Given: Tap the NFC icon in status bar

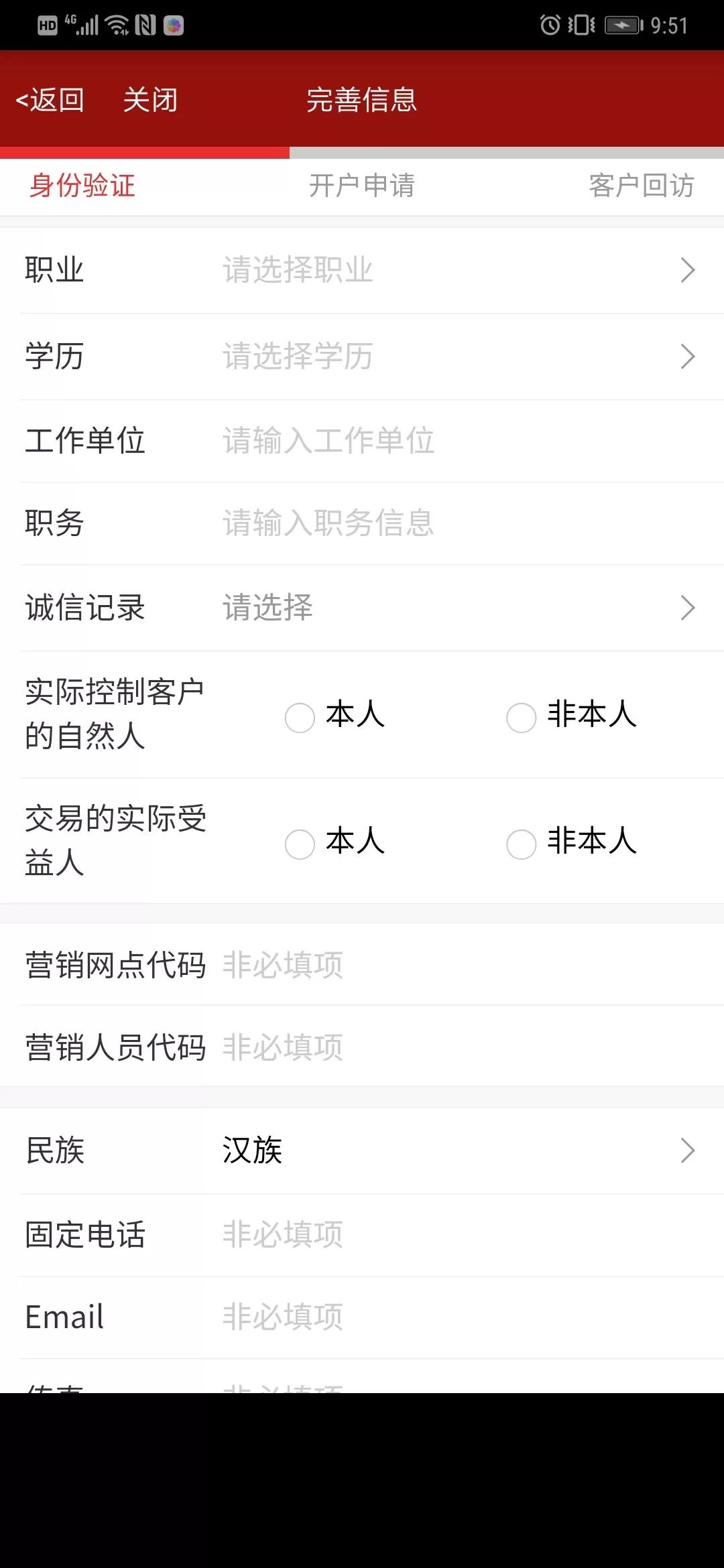Looking at the screenshot, I should point(147,25).
